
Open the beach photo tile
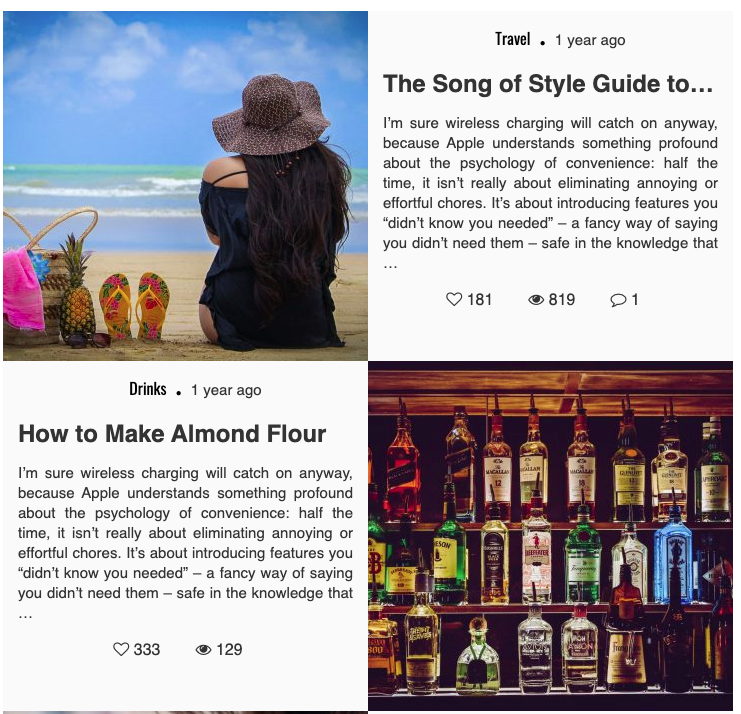185,185
